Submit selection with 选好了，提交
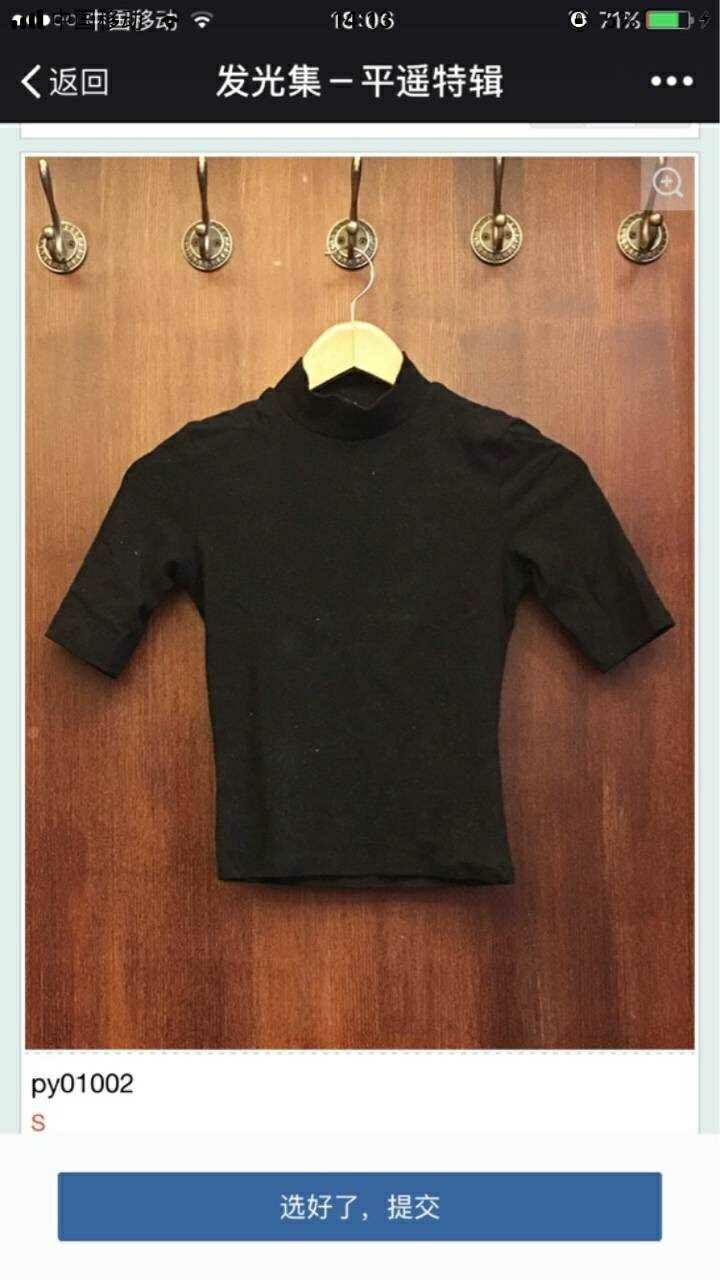This screenshot has height=1280, width=720. tap(359, 1206)
